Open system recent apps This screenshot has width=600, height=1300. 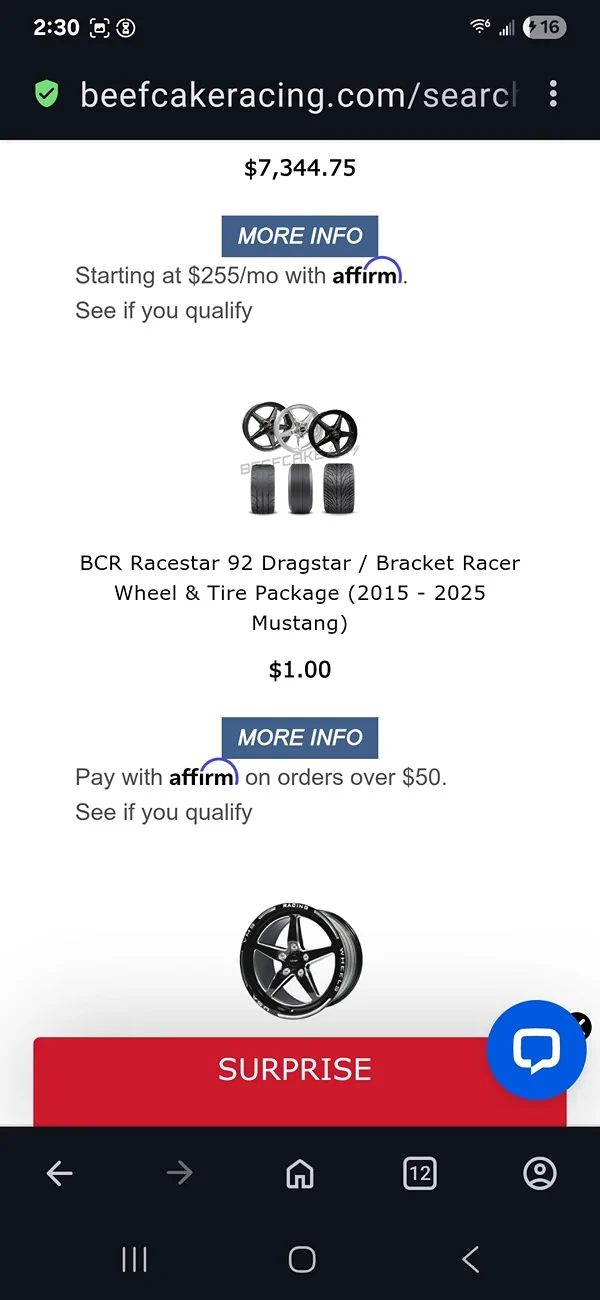coord(134,1259)
